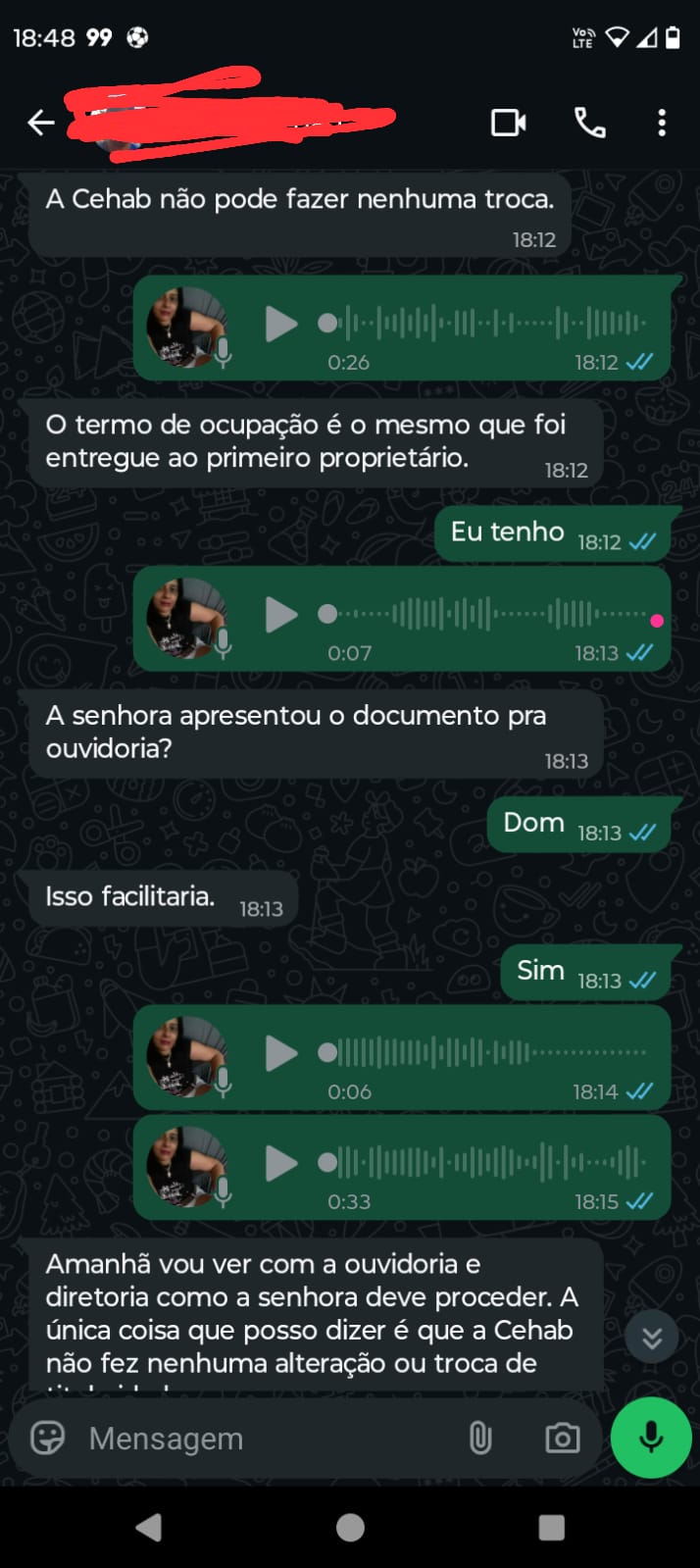
Task: Tap the system home button
Action: (350, 1527)
